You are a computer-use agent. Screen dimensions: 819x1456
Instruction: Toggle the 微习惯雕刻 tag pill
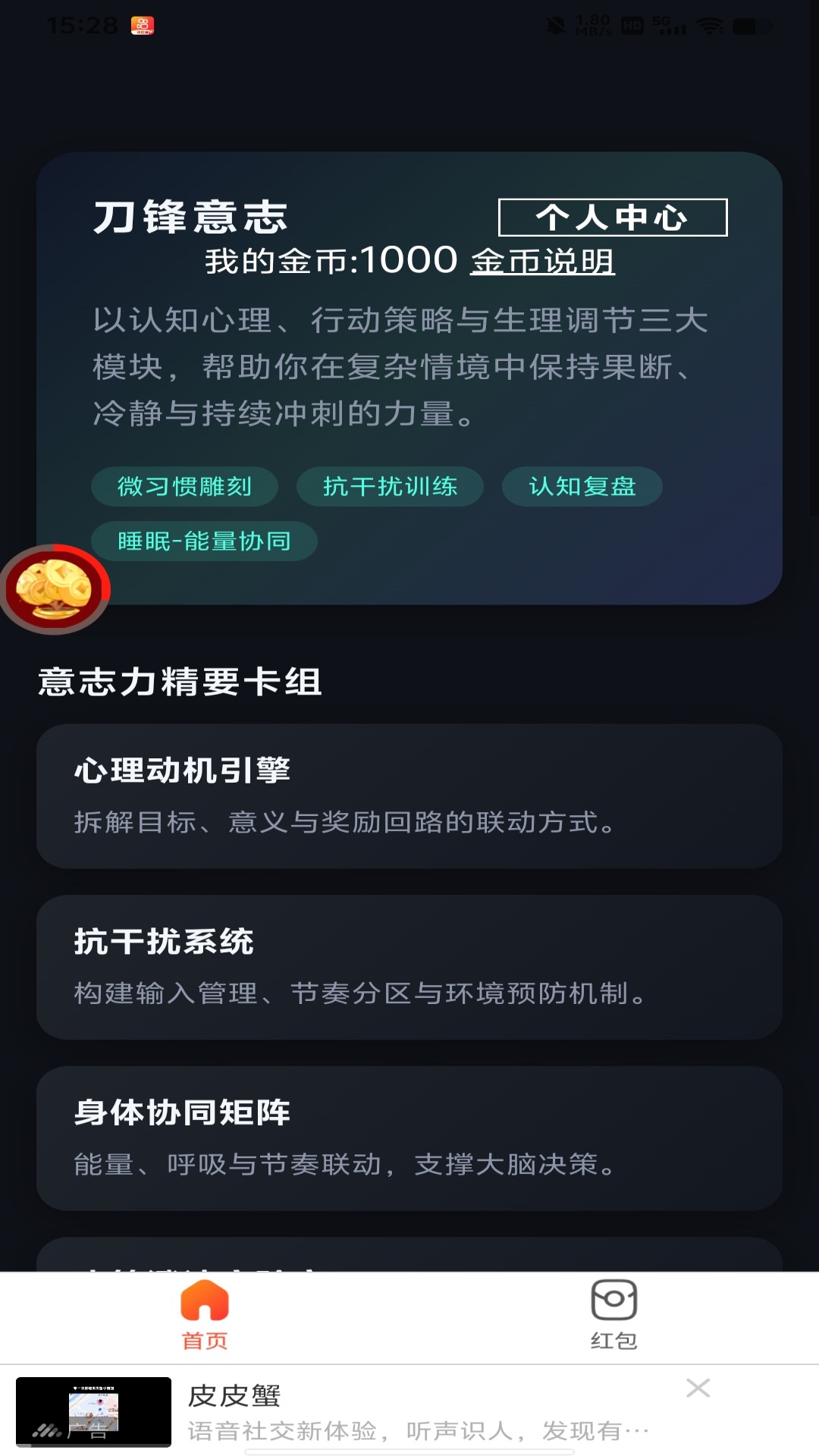coord(184,487)
